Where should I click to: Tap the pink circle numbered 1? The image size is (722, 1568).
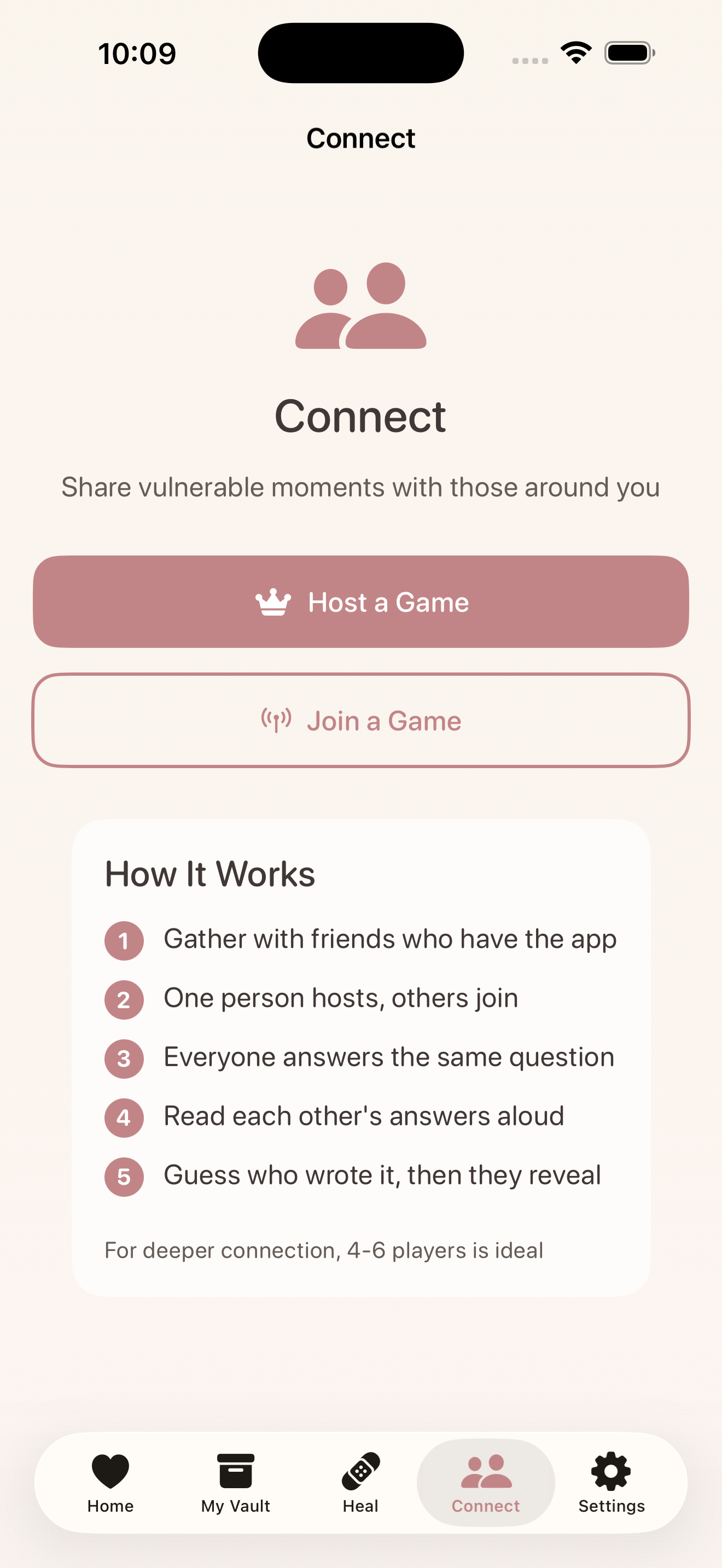coord(124,941)
